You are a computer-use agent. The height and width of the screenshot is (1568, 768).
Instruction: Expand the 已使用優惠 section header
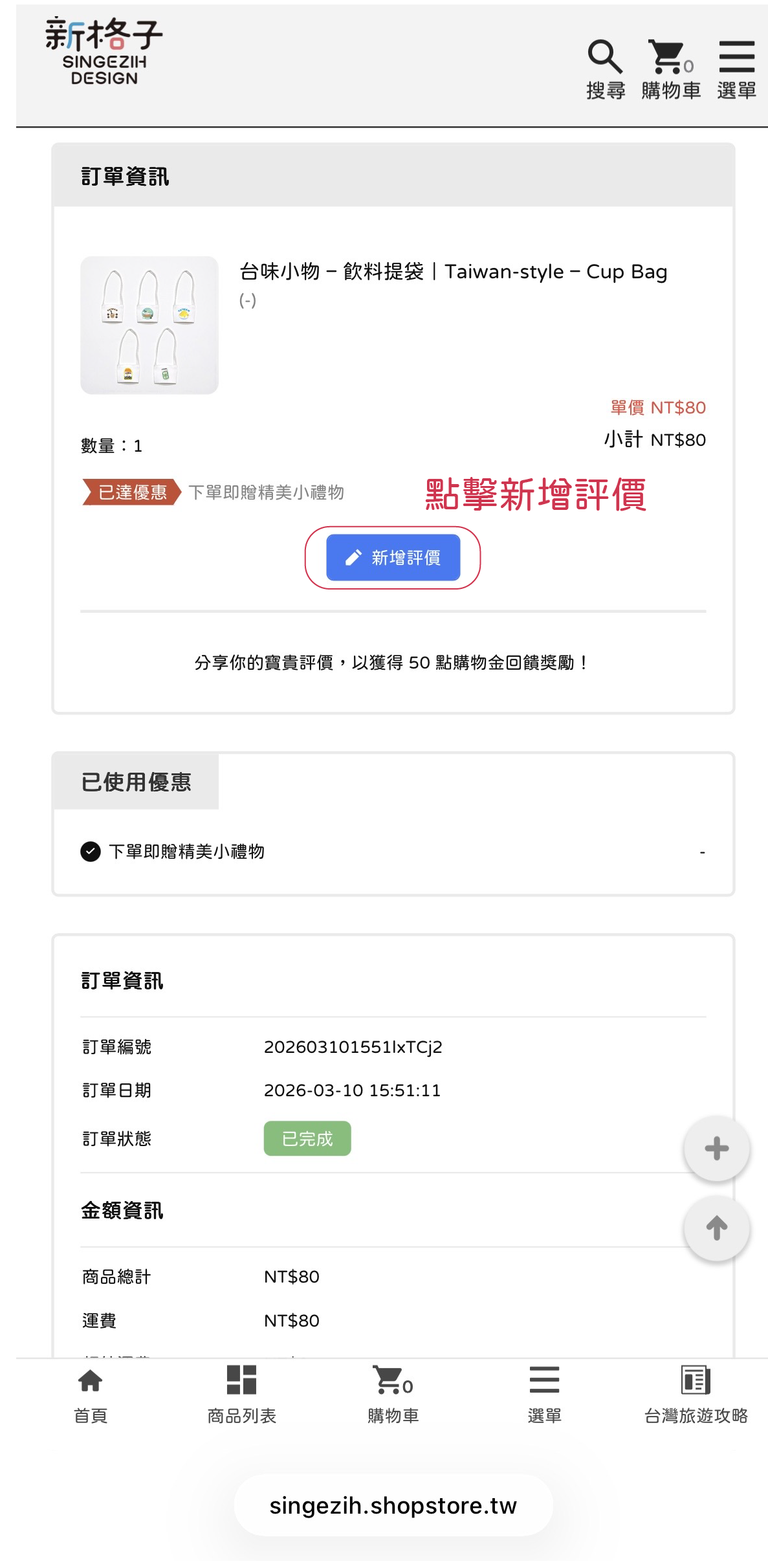click(x=137, y=781)
